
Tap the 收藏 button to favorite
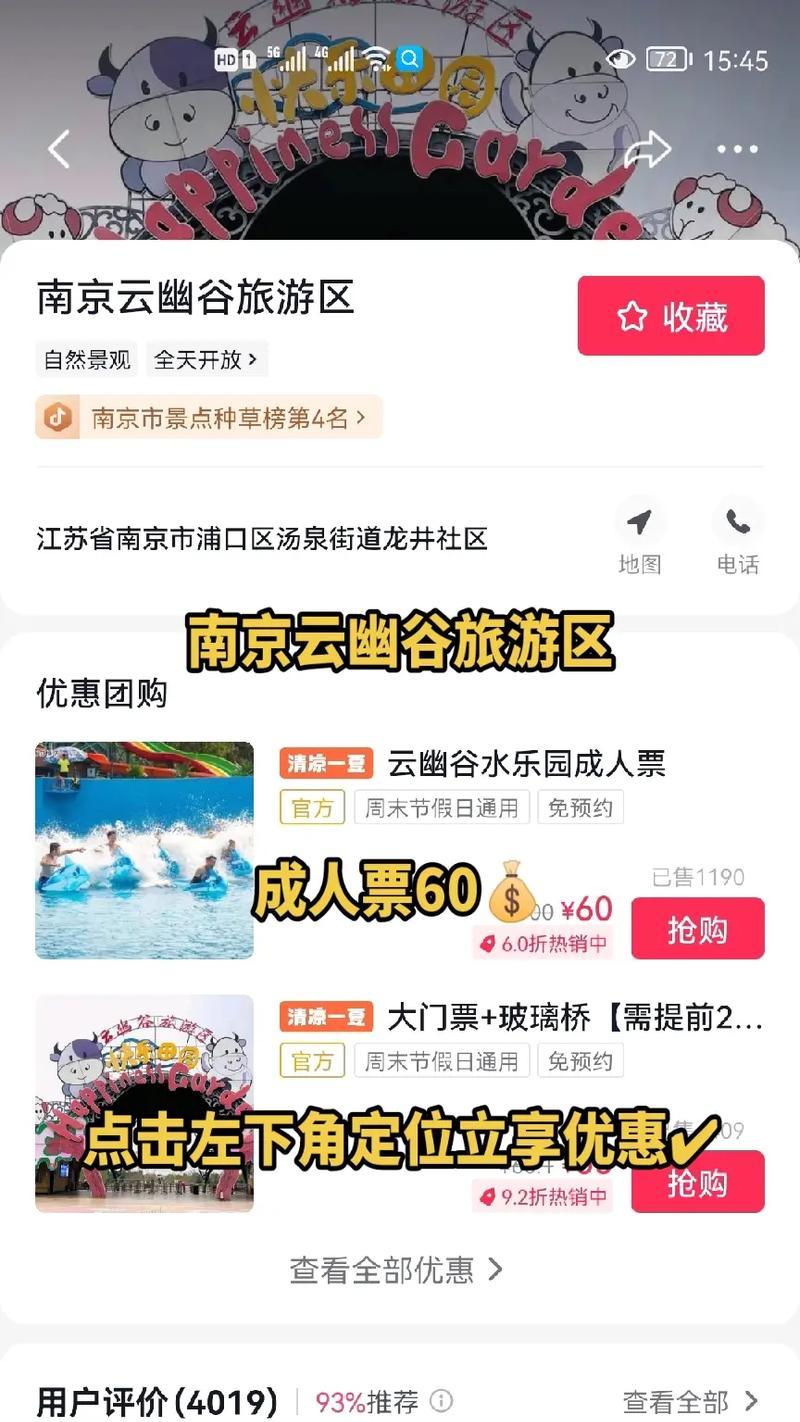tap(671, 316)
